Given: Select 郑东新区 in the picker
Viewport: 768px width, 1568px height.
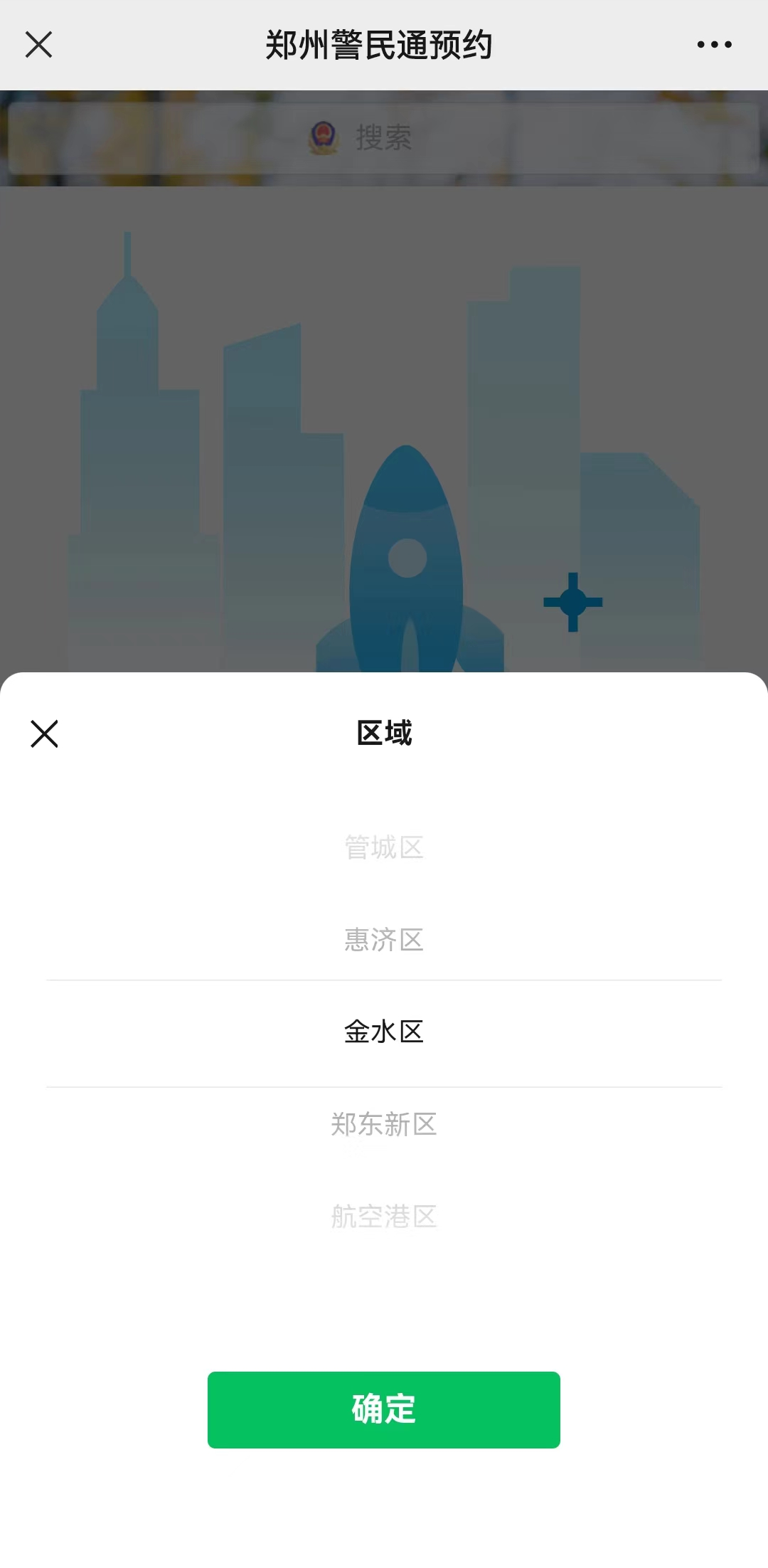Looking at the screenshot, I should [x=384, y=1125].
